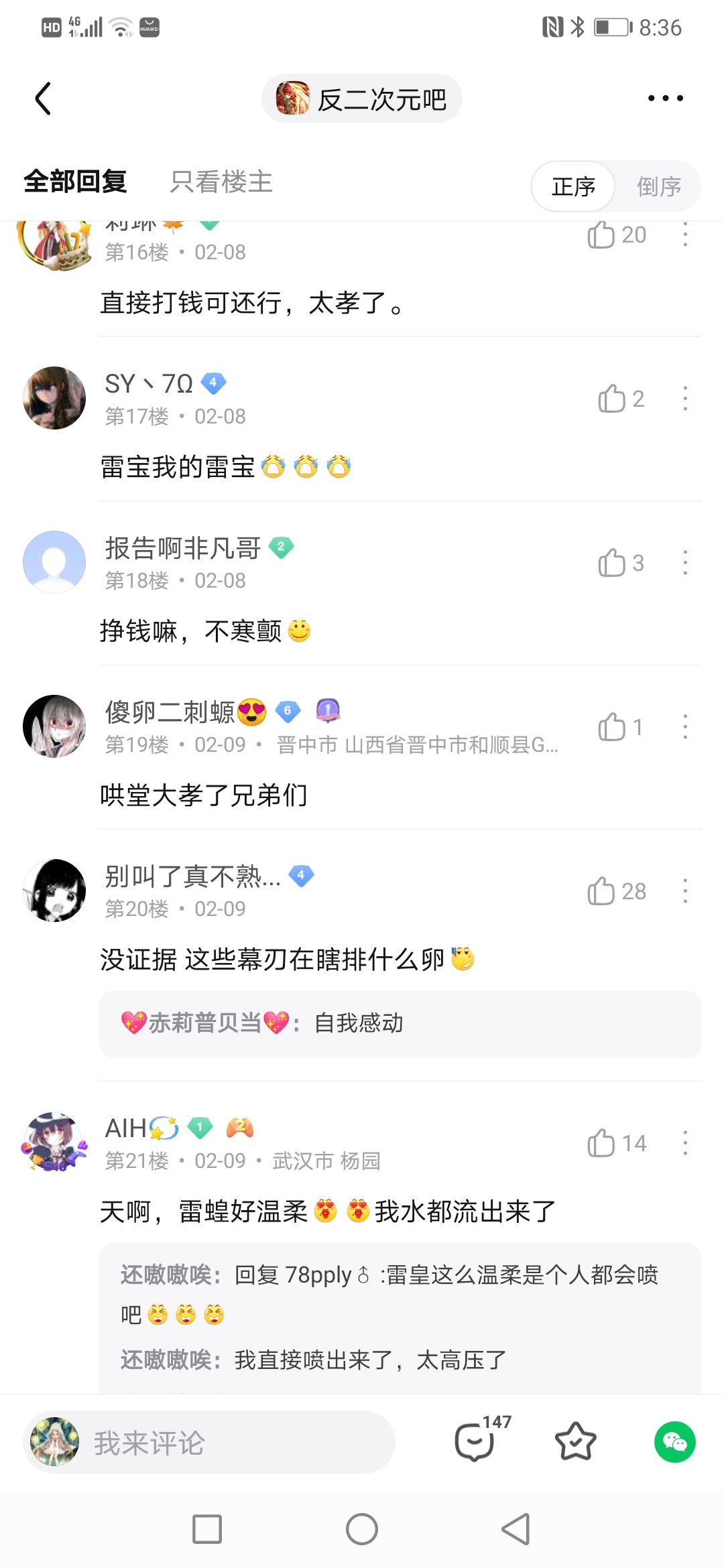Like AIH's 21st floor comment
Viewport: 724px width, 1568px height.
(x=601, y=1143)
